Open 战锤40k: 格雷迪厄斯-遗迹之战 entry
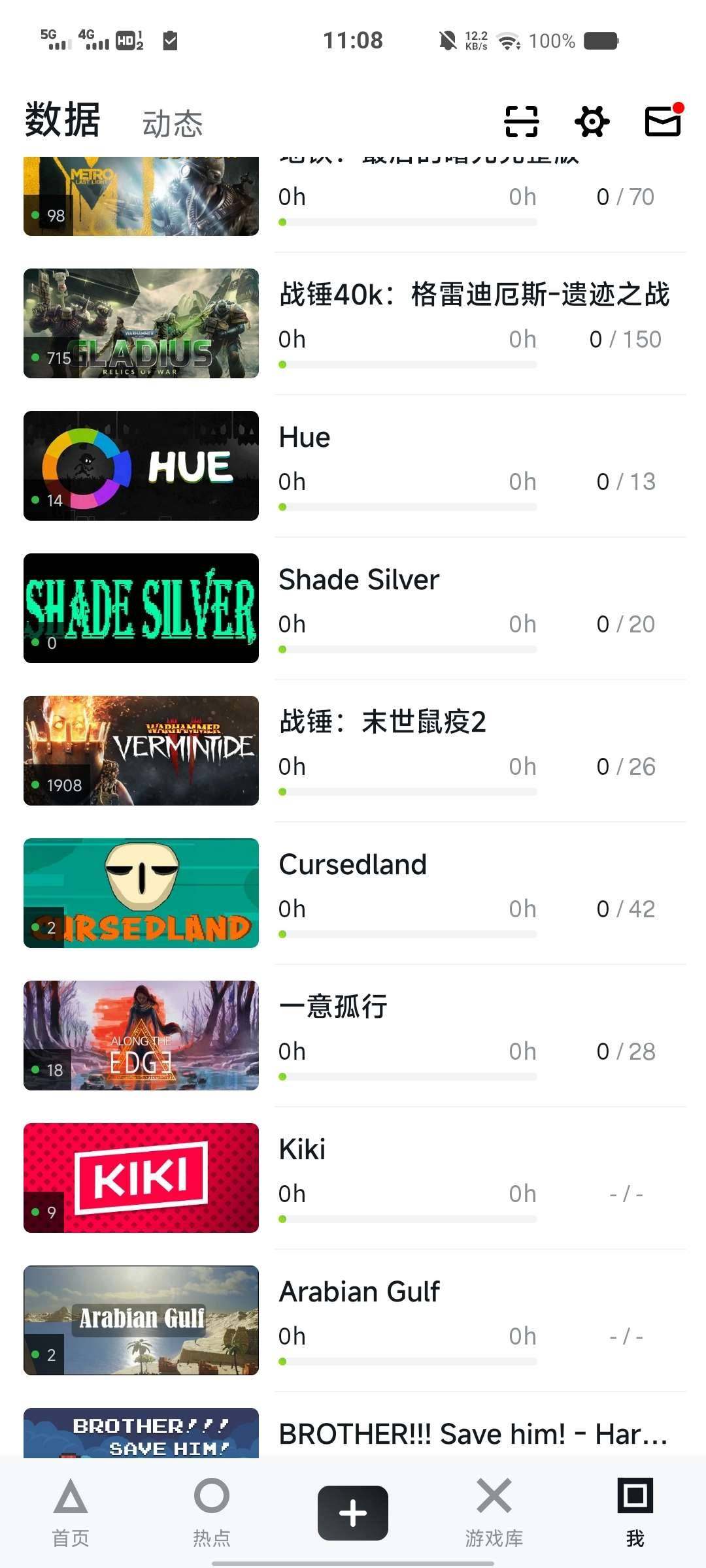Screen dimensions: 706x1568 [x=475, y=296]
